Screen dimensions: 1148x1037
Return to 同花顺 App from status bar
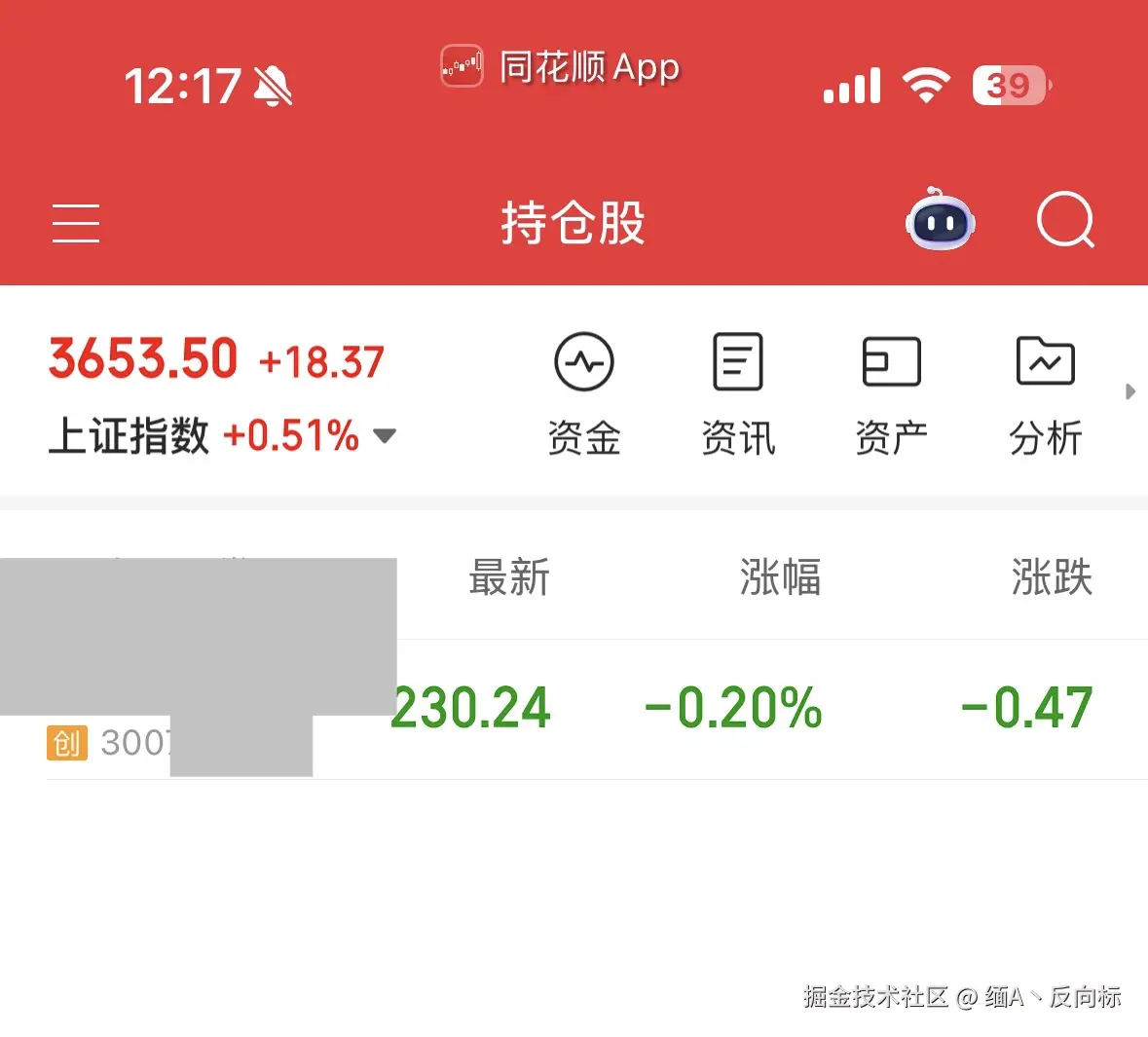click(561, 67)
